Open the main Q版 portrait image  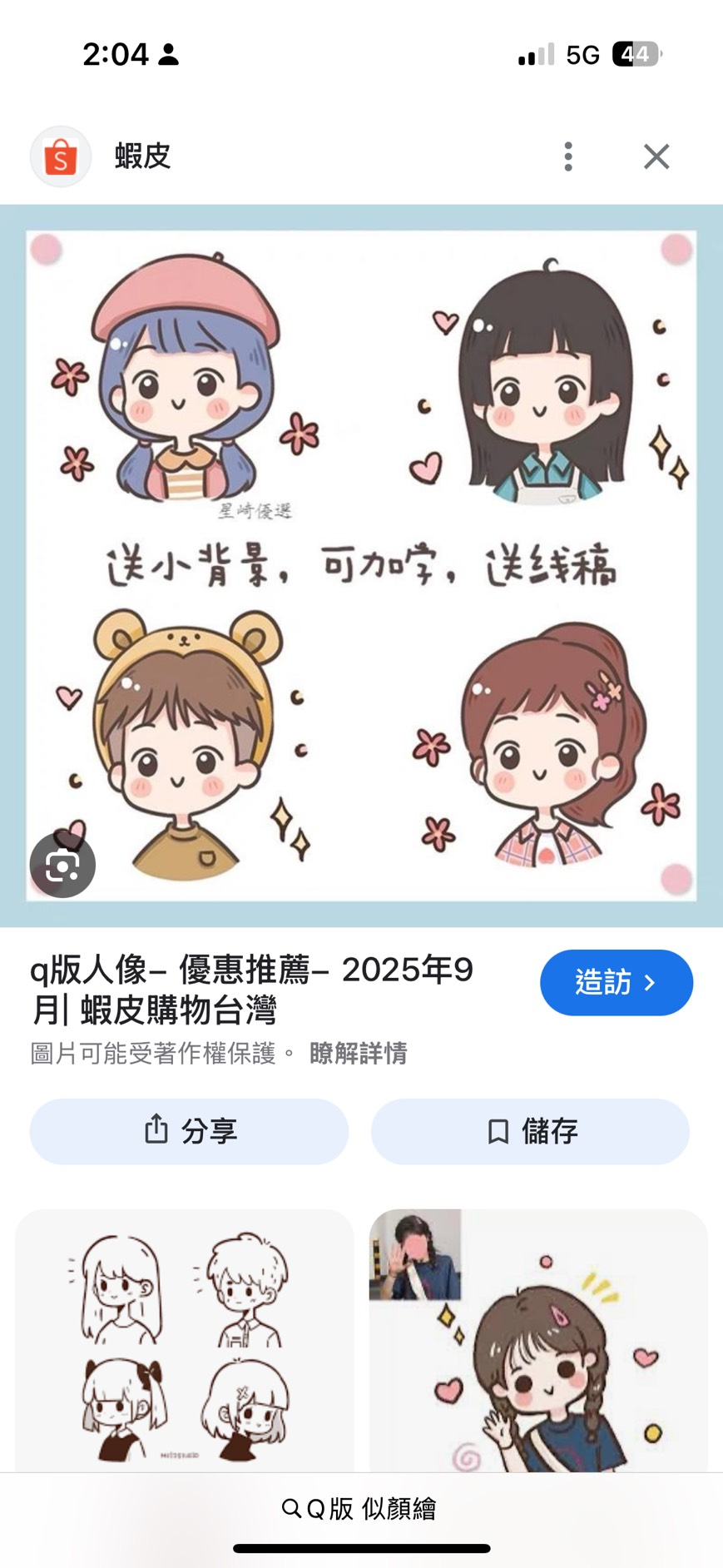tap(361, 566)
